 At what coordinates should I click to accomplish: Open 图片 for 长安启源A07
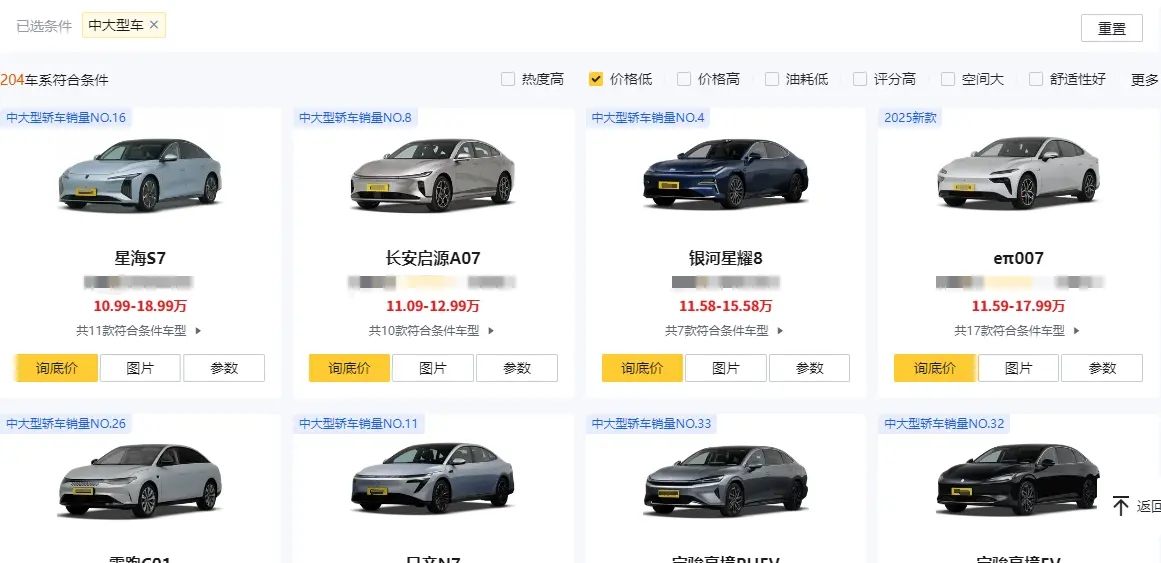[x=432, y=368]
